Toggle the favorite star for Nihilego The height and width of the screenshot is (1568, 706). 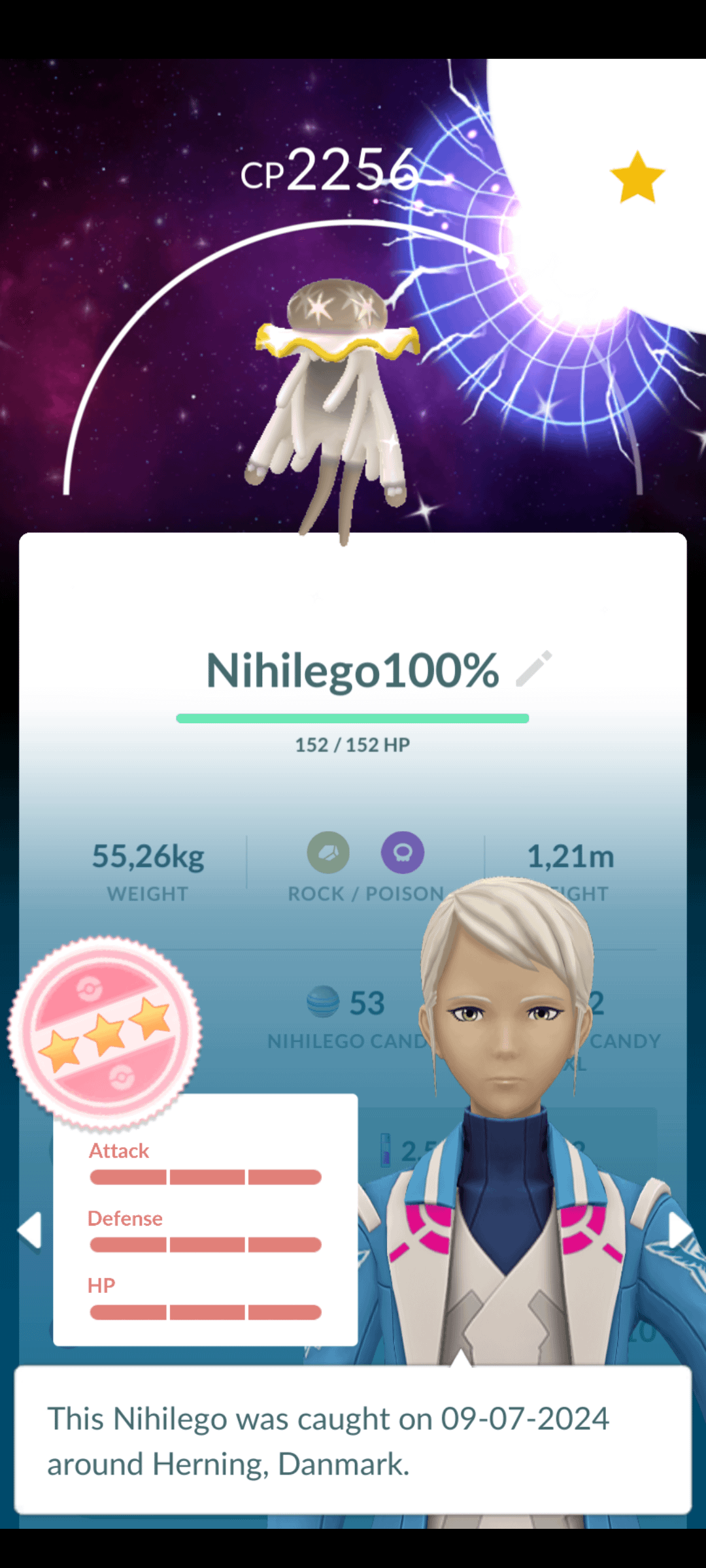637,177
